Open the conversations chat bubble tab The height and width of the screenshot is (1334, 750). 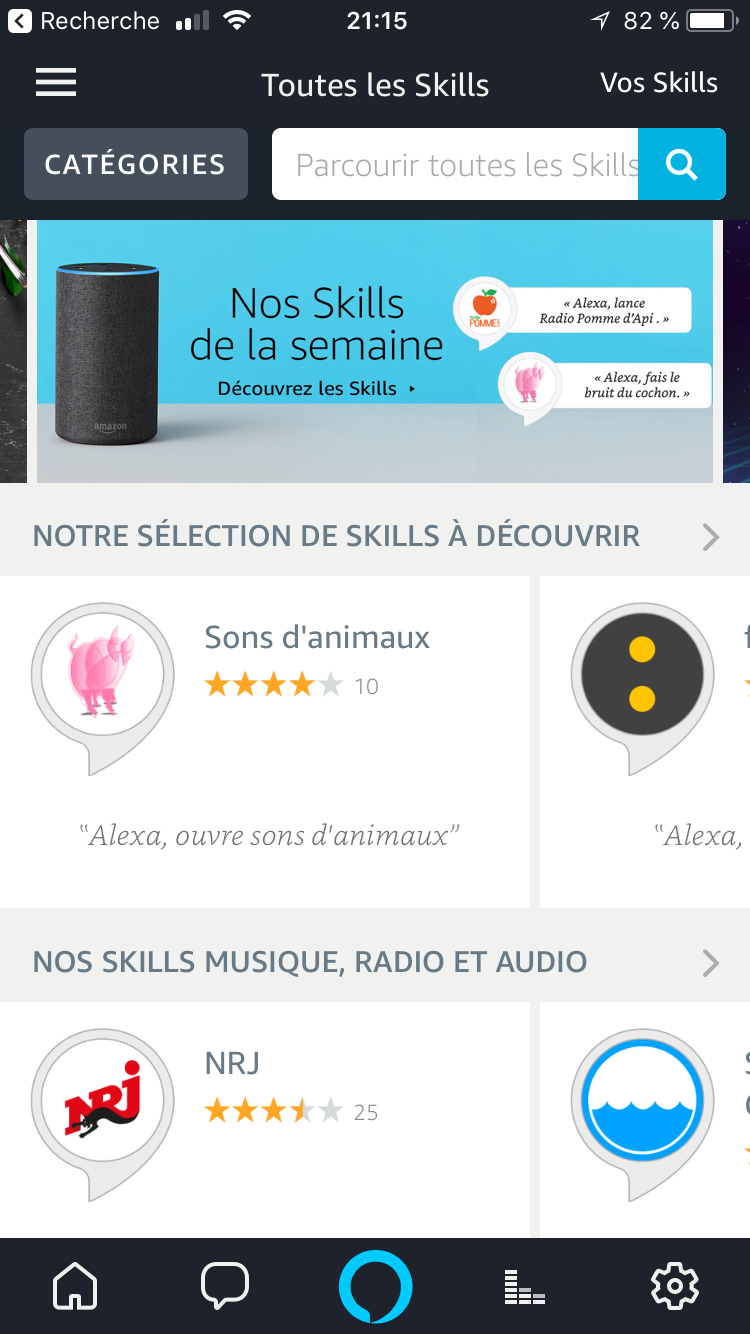(x=225, y=1286)
